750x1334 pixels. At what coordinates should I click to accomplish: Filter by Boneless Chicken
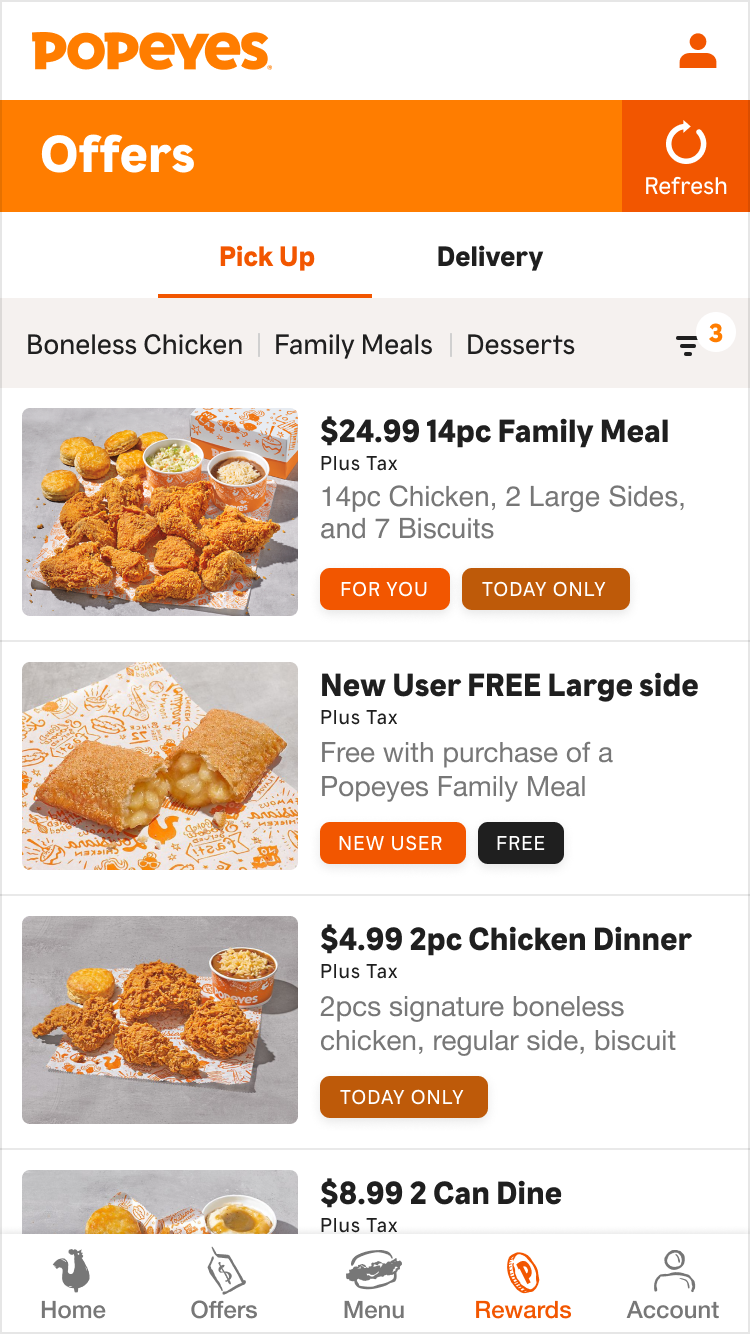point(134,345)
